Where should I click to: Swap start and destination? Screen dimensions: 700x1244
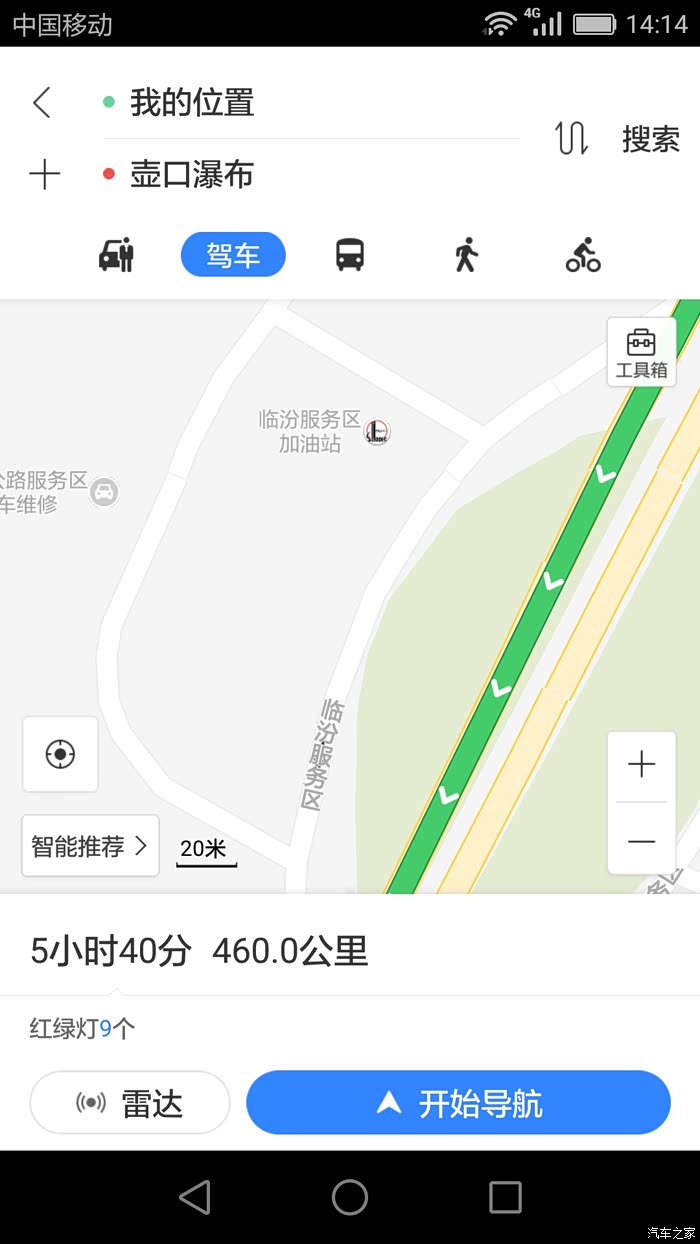[571, 138]
